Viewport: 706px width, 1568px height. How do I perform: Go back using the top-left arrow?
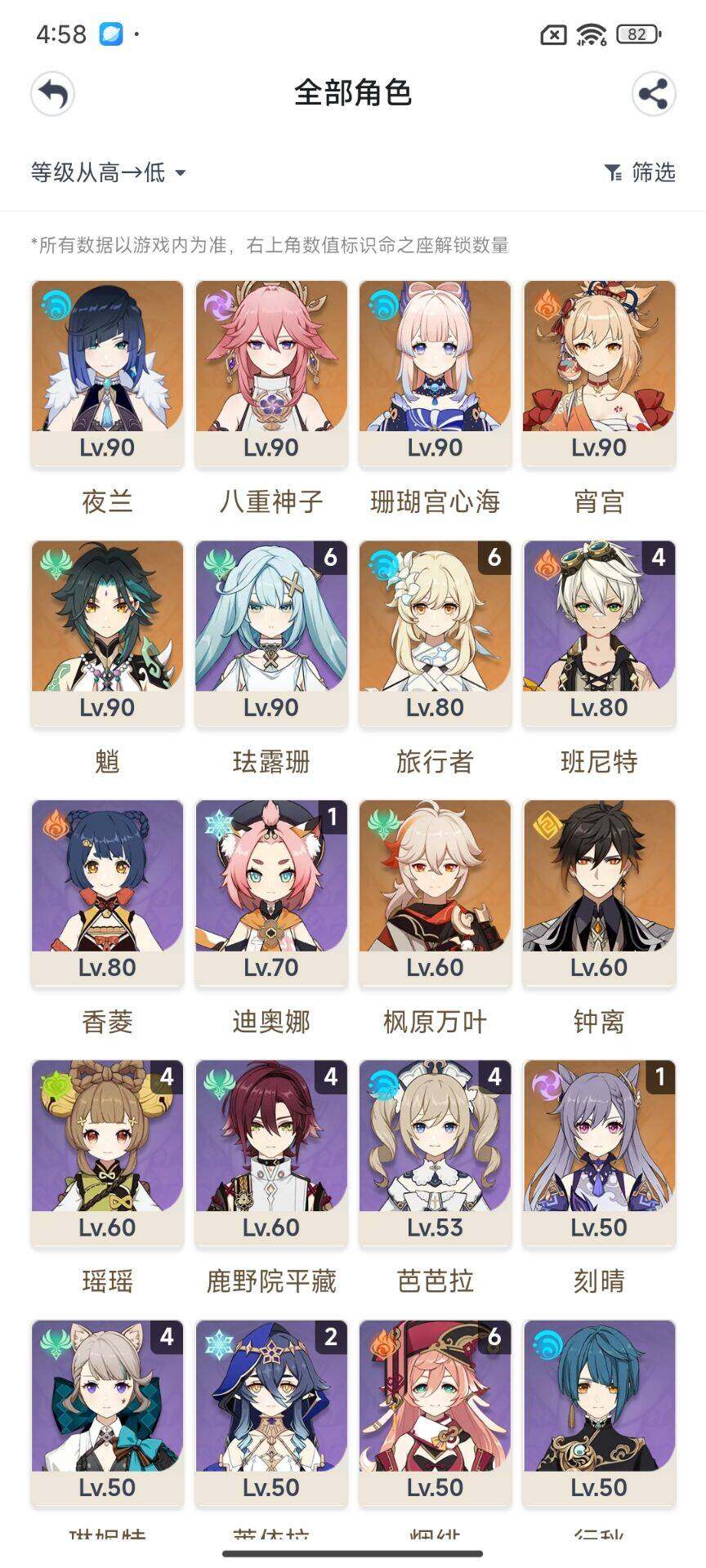[53, 94]
